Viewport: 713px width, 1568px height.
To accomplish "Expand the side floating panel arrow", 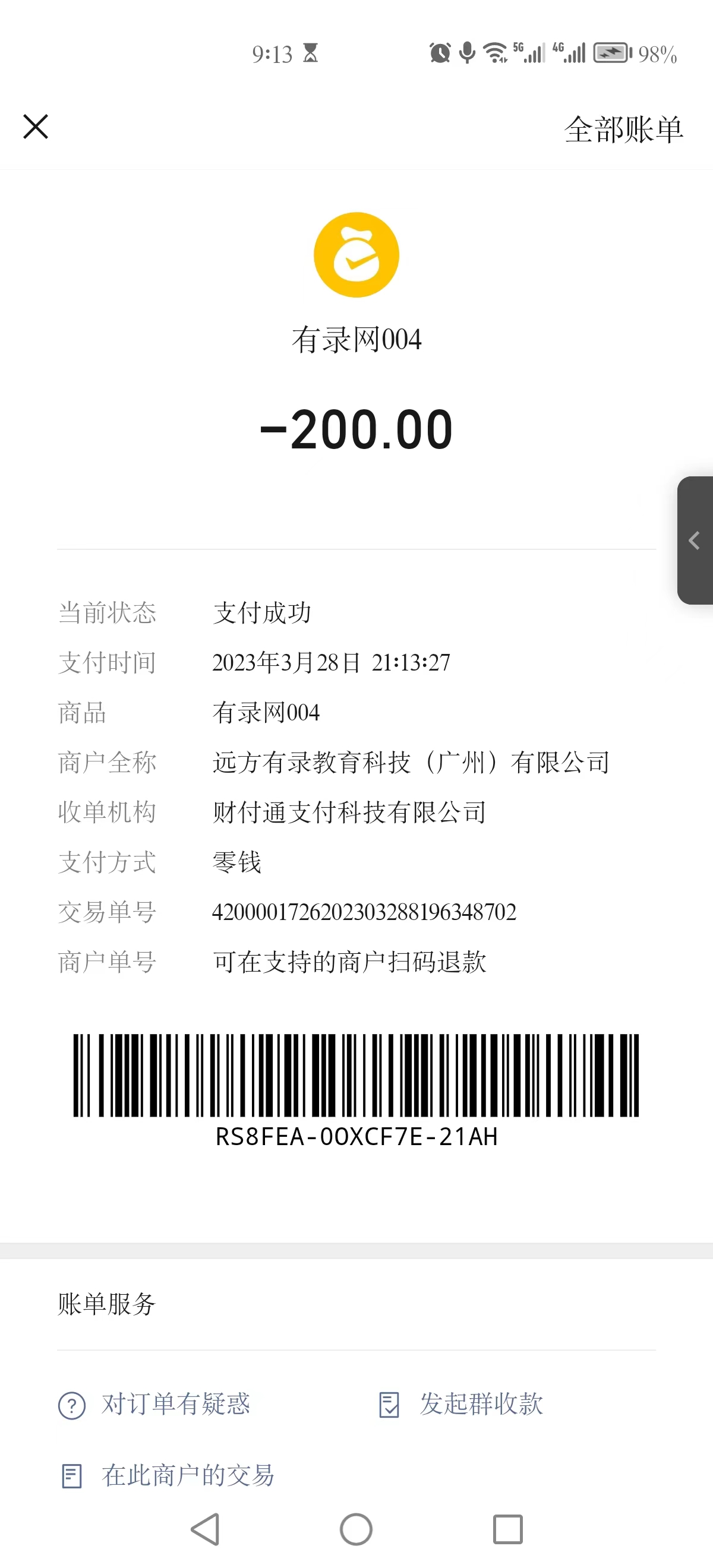I will tap(695, 540).
